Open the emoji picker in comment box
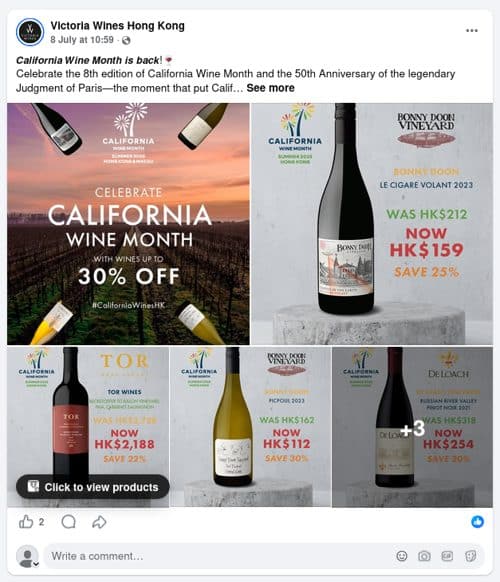Image resolution: width=500 pixels, height=582 pixels. pyautogui.click(x=402, y=556)
